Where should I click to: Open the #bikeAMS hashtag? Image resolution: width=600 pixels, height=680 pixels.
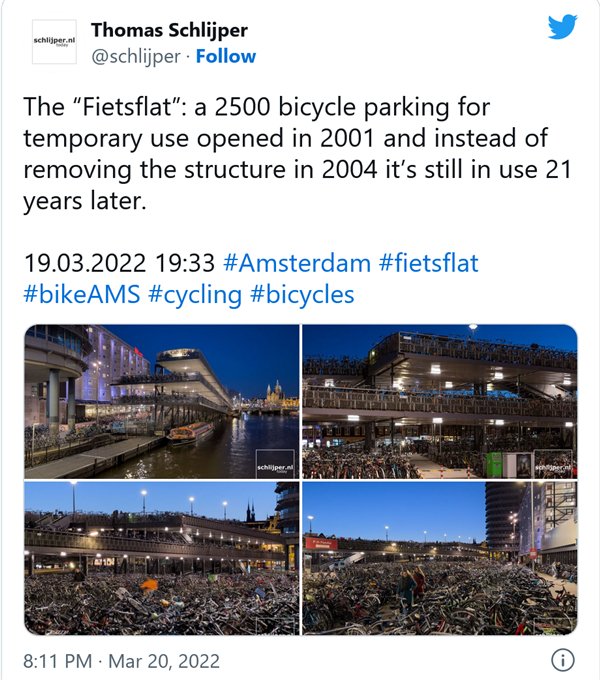click(80, 295)
